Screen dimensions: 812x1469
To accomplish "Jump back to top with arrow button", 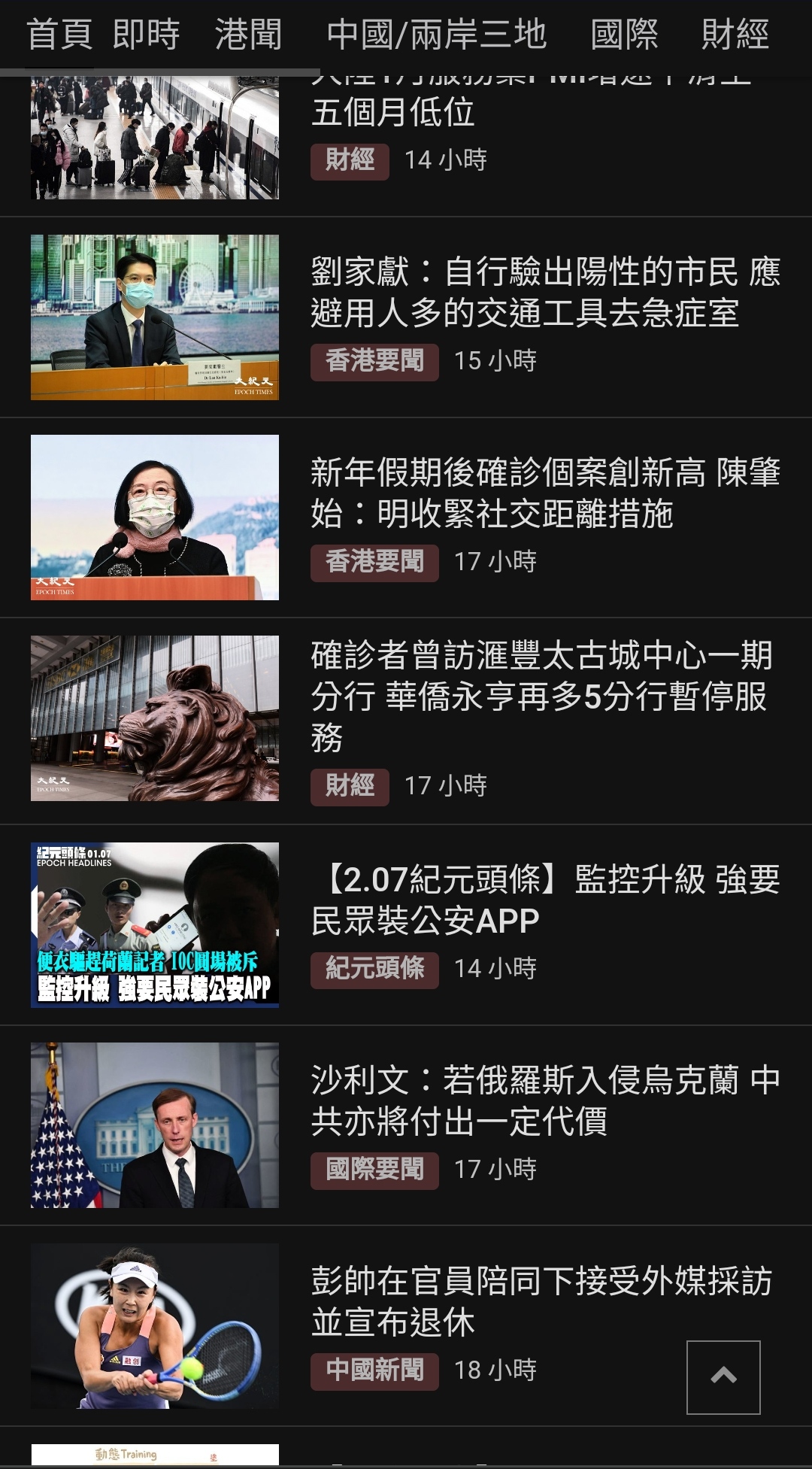I will (723, 1376).
